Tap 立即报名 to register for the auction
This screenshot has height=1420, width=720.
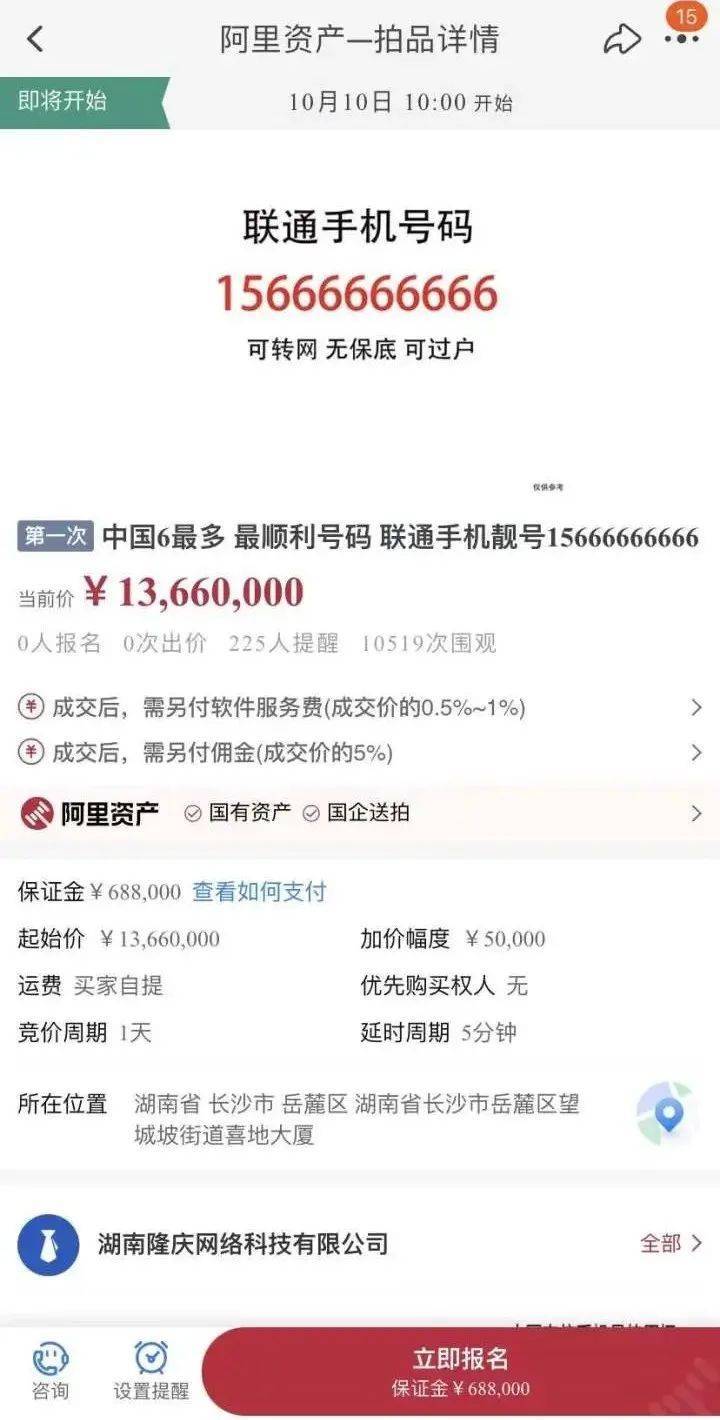click(460, 1370)
